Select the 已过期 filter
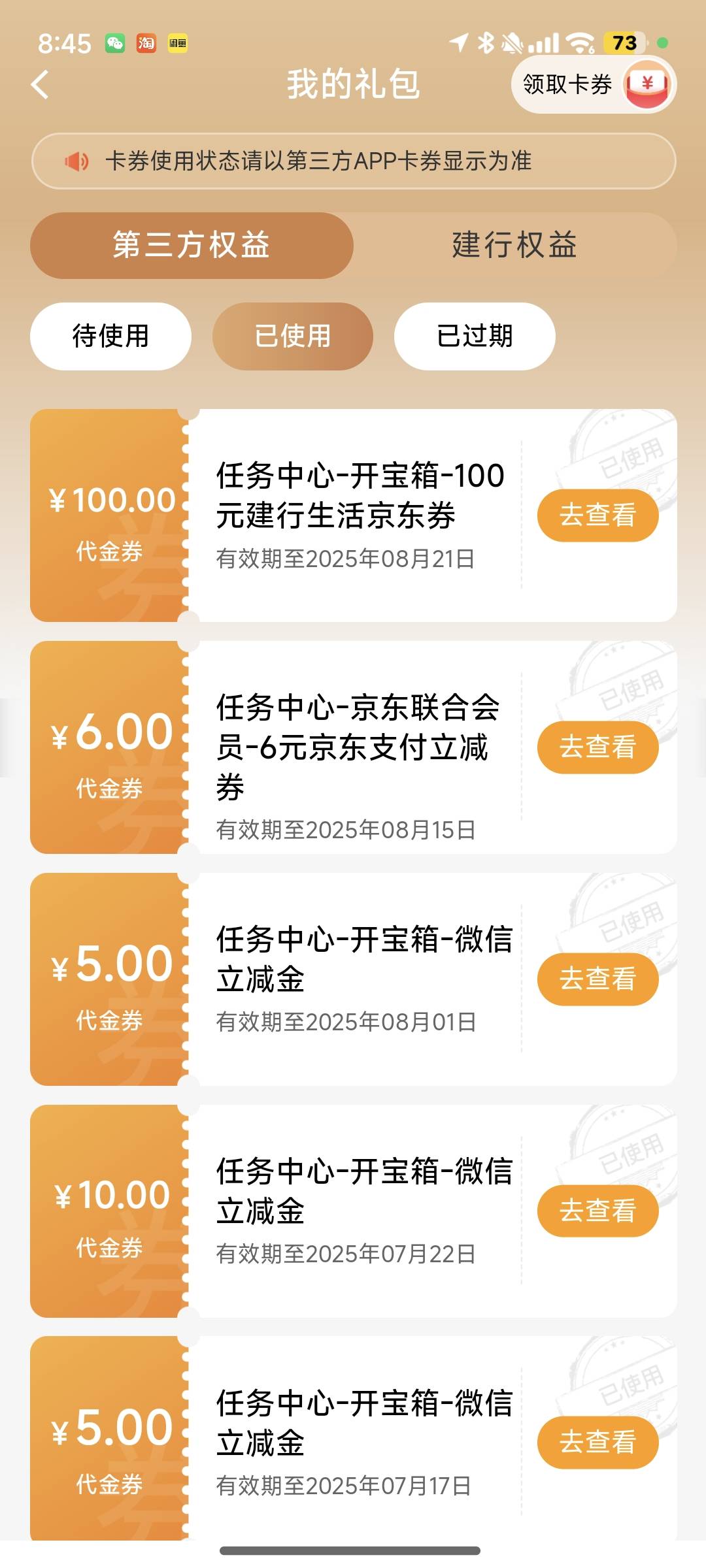This screenshot has width=706, height=1568. pos(475,336)
